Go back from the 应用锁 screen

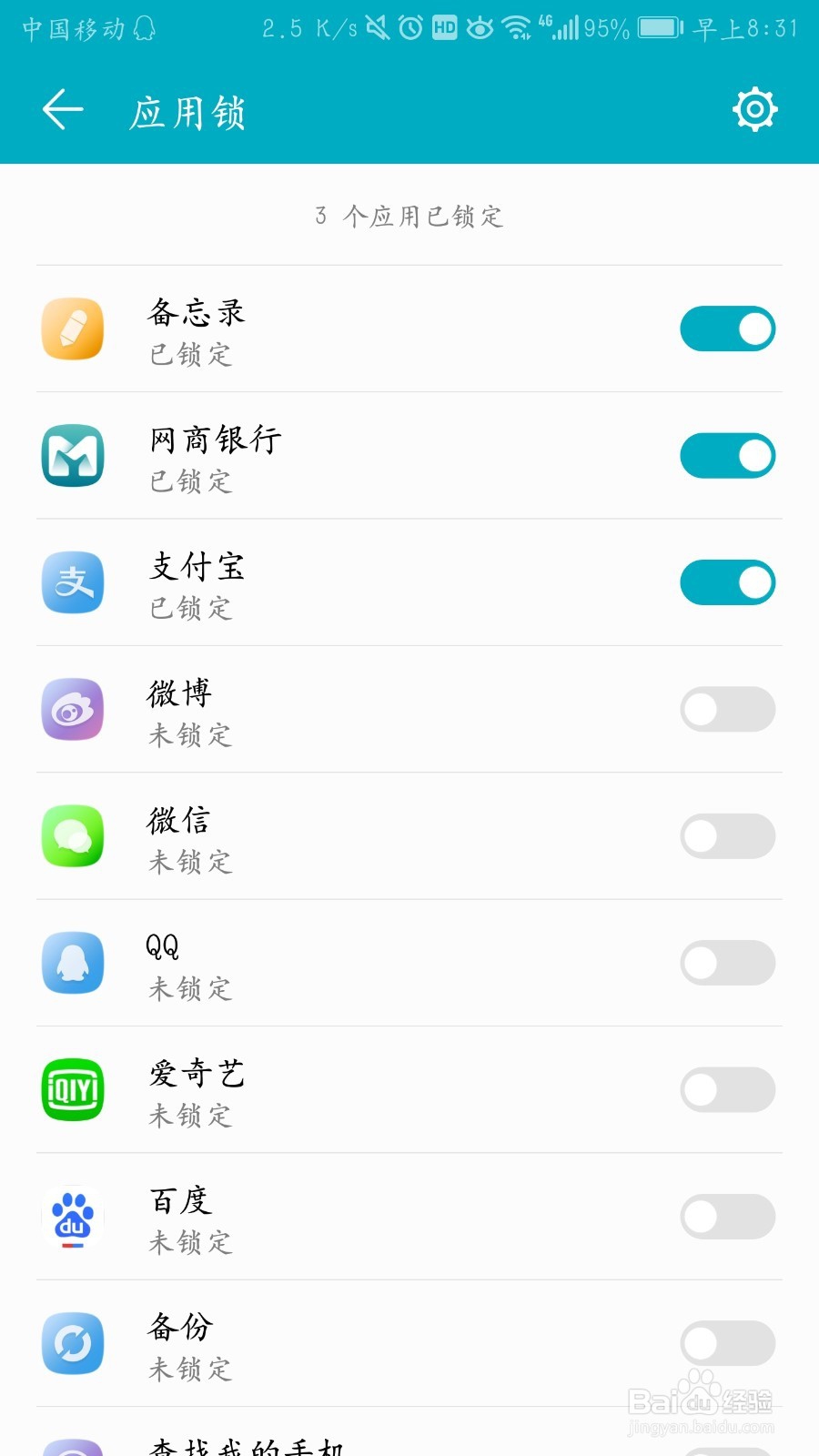63,110
